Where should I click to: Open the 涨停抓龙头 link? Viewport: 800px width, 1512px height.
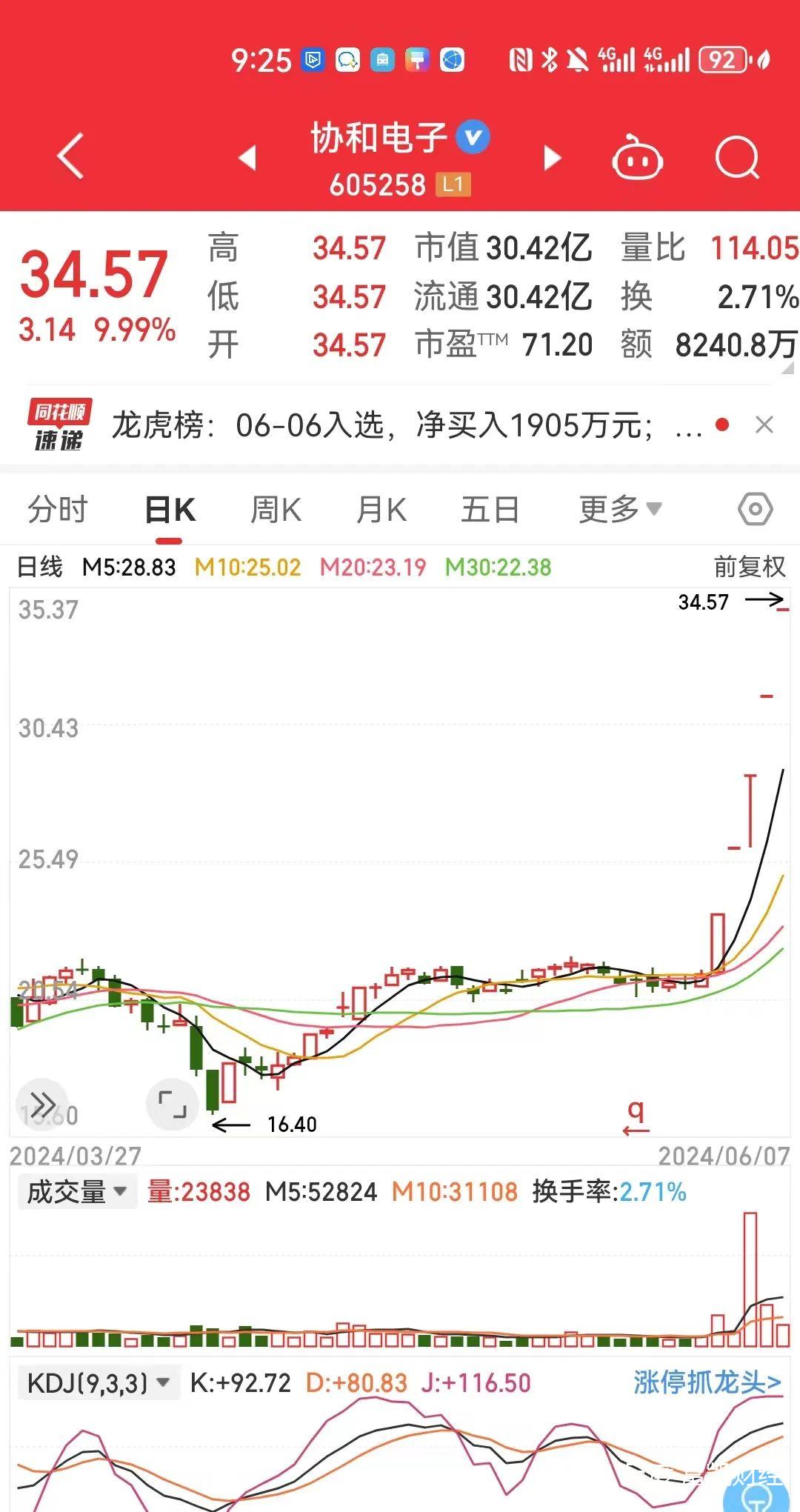click(707, 1382)
